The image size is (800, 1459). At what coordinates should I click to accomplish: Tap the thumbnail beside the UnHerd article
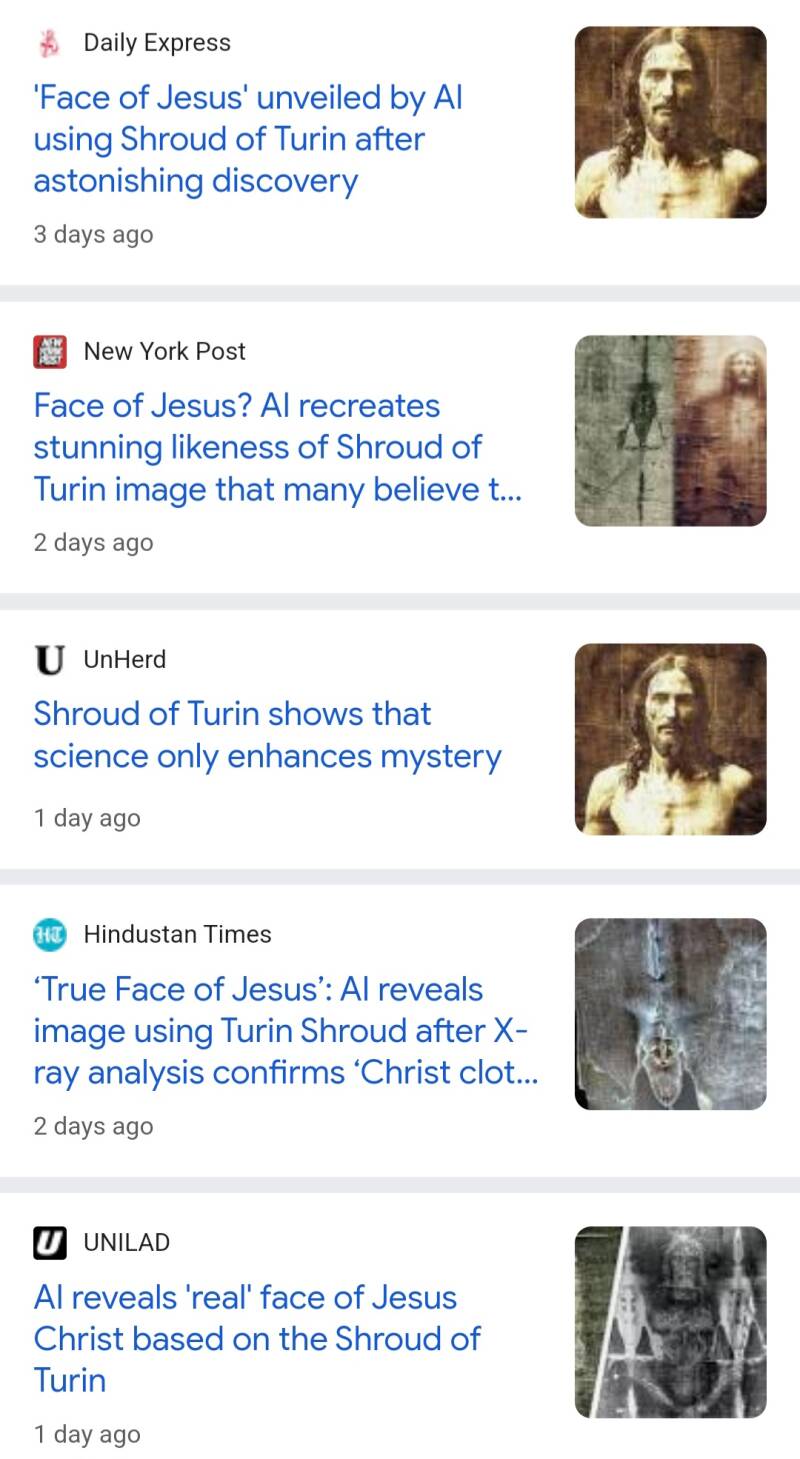(x=670, y=738)
